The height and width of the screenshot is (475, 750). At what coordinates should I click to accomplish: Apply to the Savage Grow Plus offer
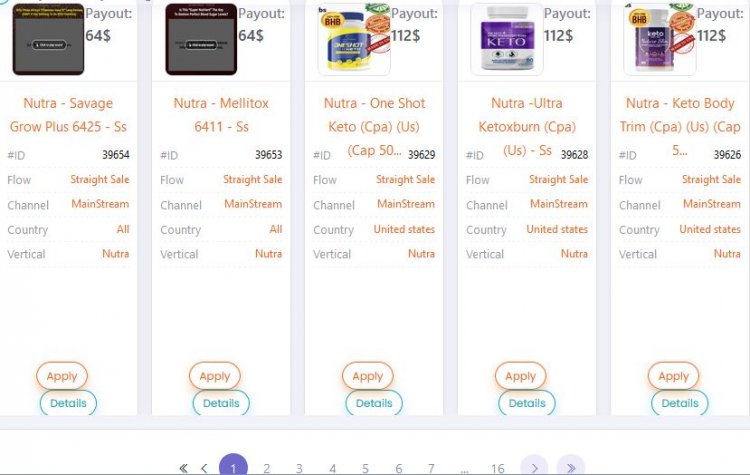(62, 376)
